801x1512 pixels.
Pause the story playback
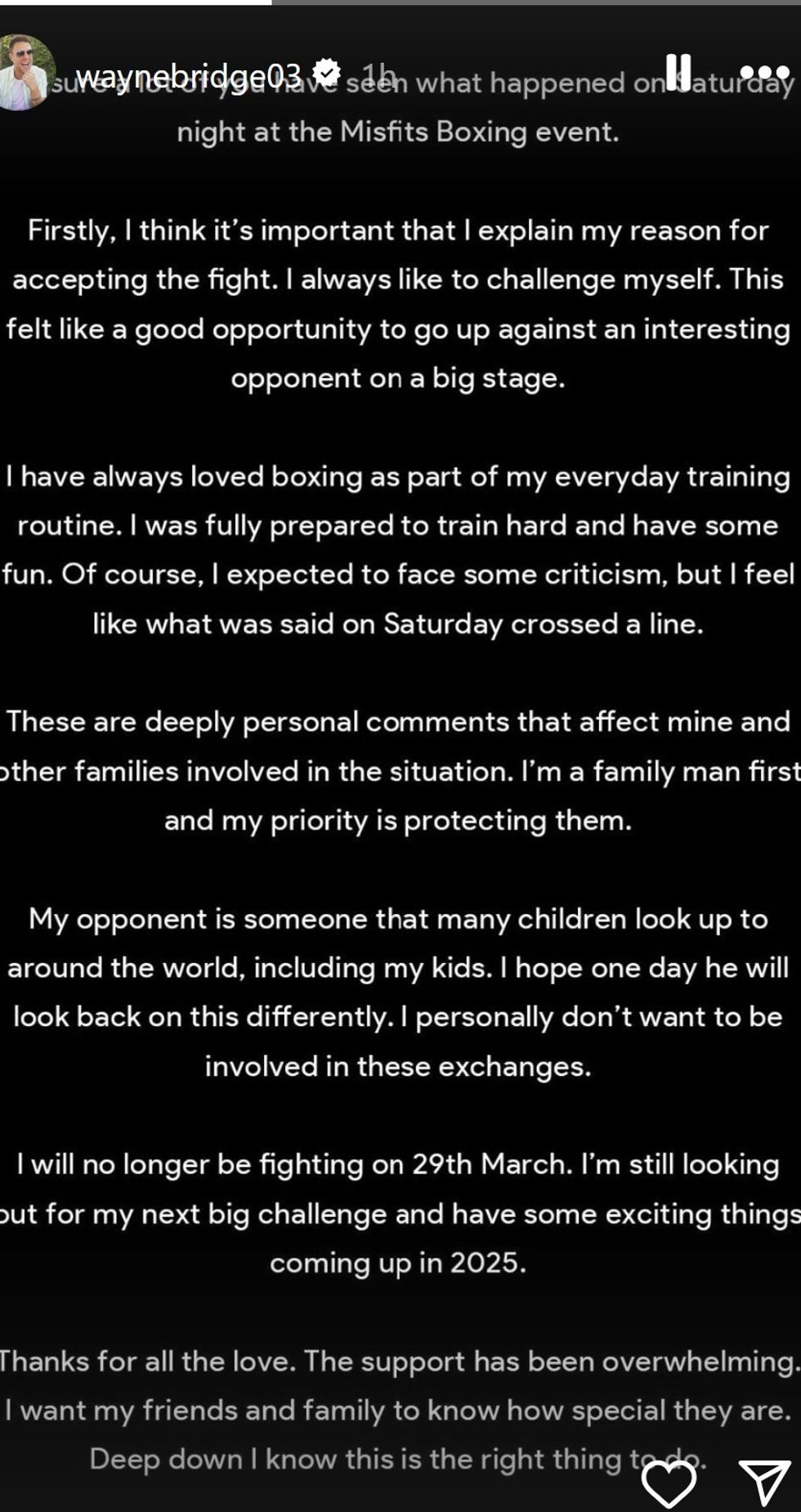click(678, 73)
